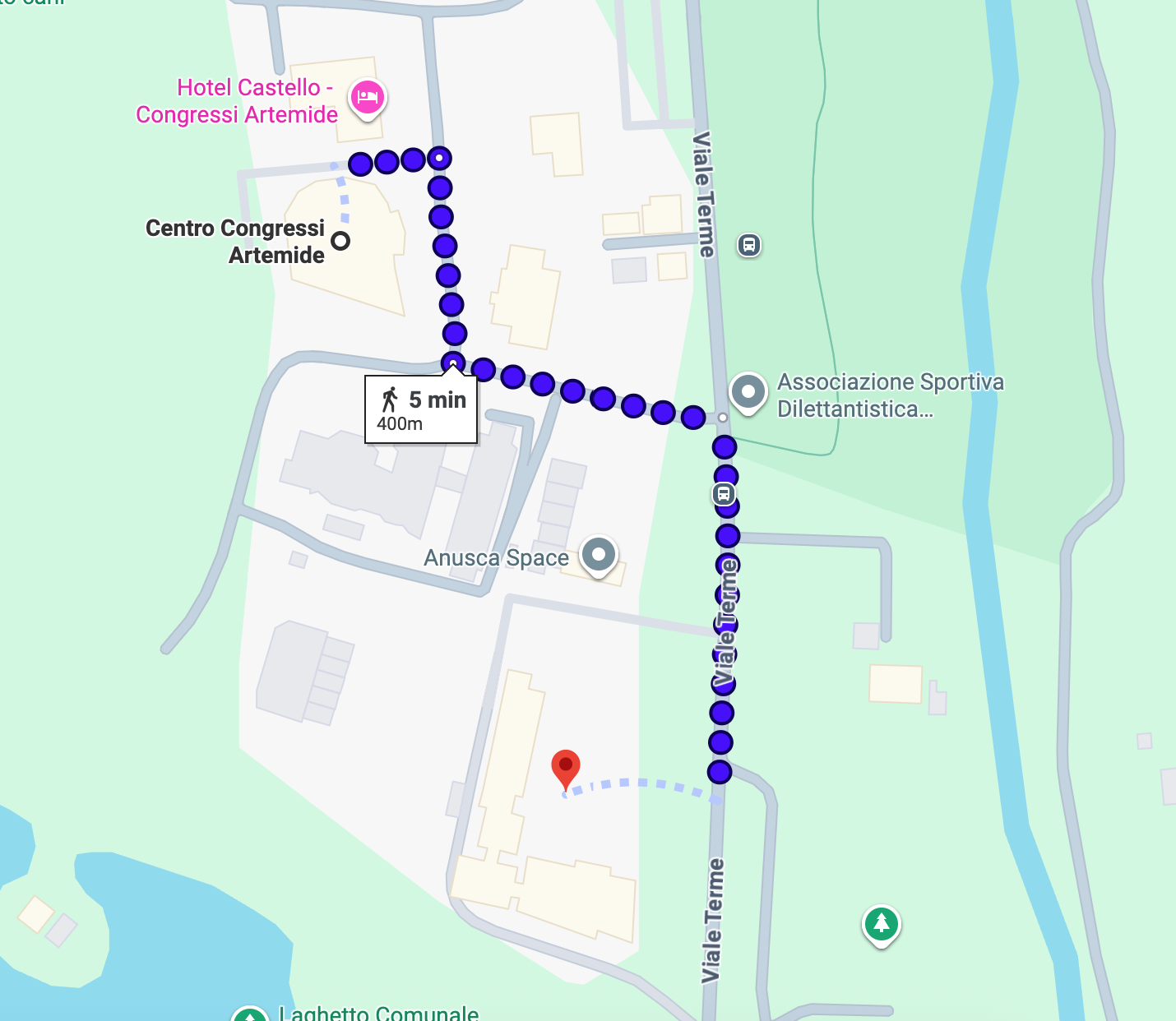Tap the red destination pin
The image size is (1176, 1021).
[566, 768]
